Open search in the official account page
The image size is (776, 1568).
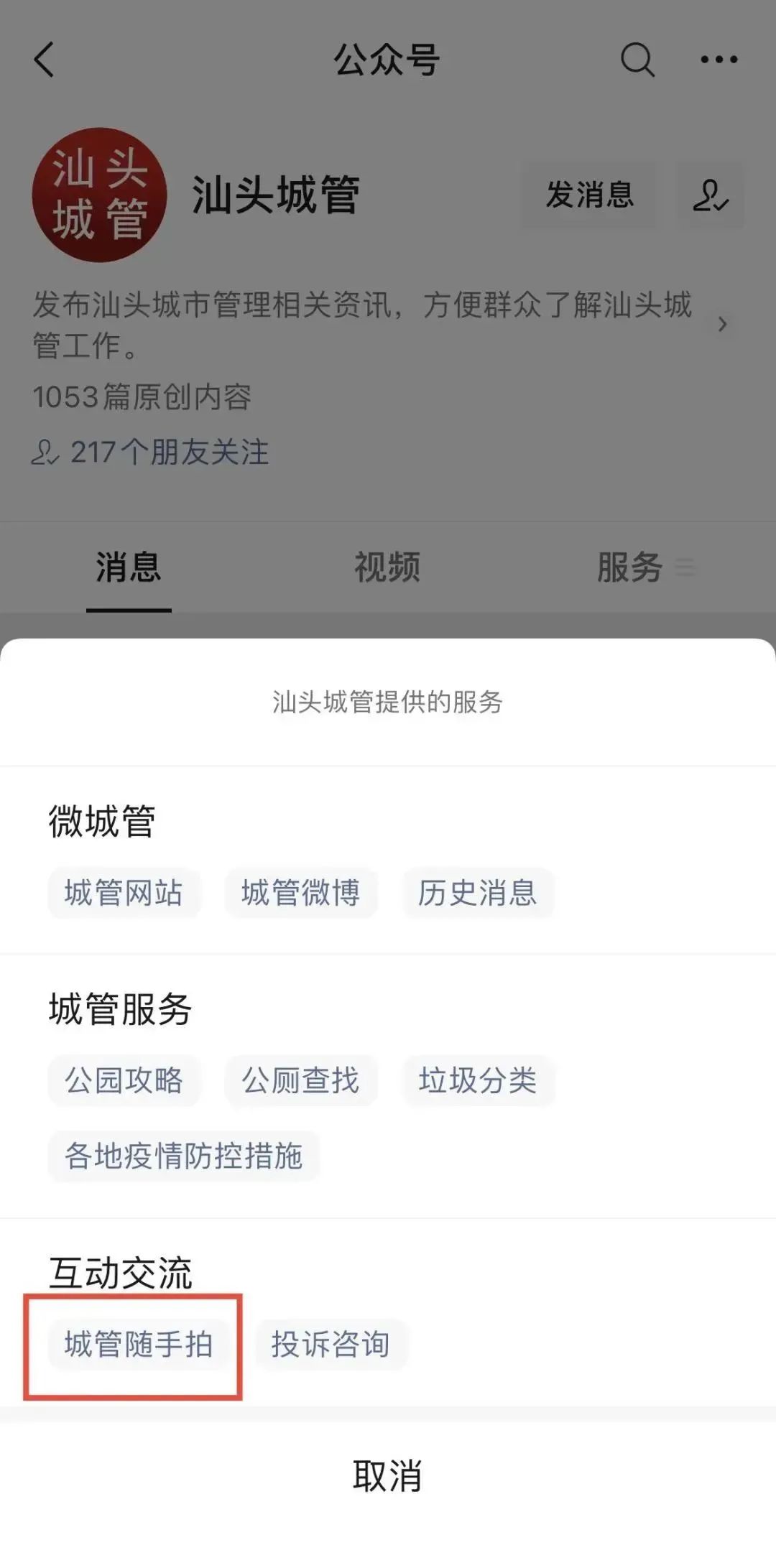(637, 60)
